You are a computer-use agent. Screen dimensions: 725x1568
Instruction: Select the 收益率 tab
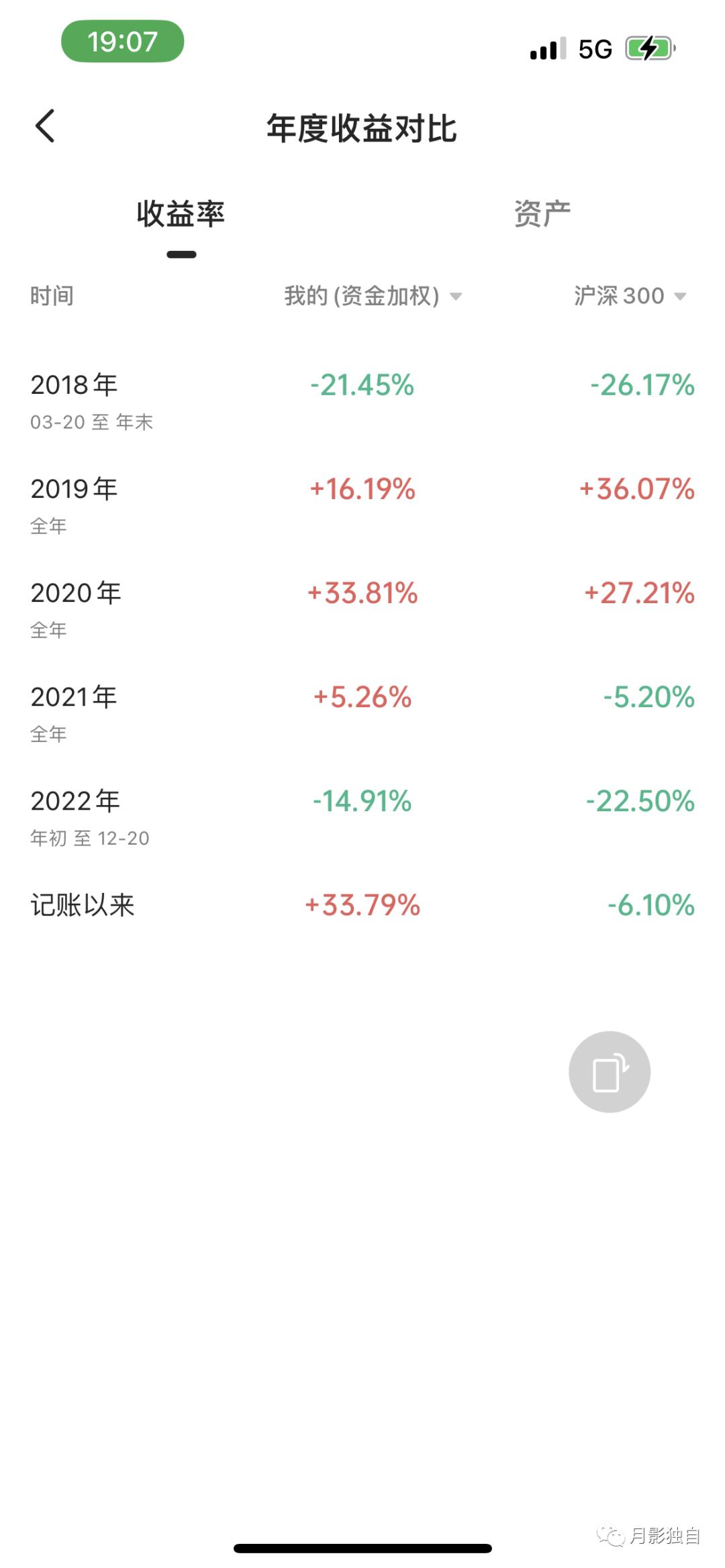click(181, 211)
